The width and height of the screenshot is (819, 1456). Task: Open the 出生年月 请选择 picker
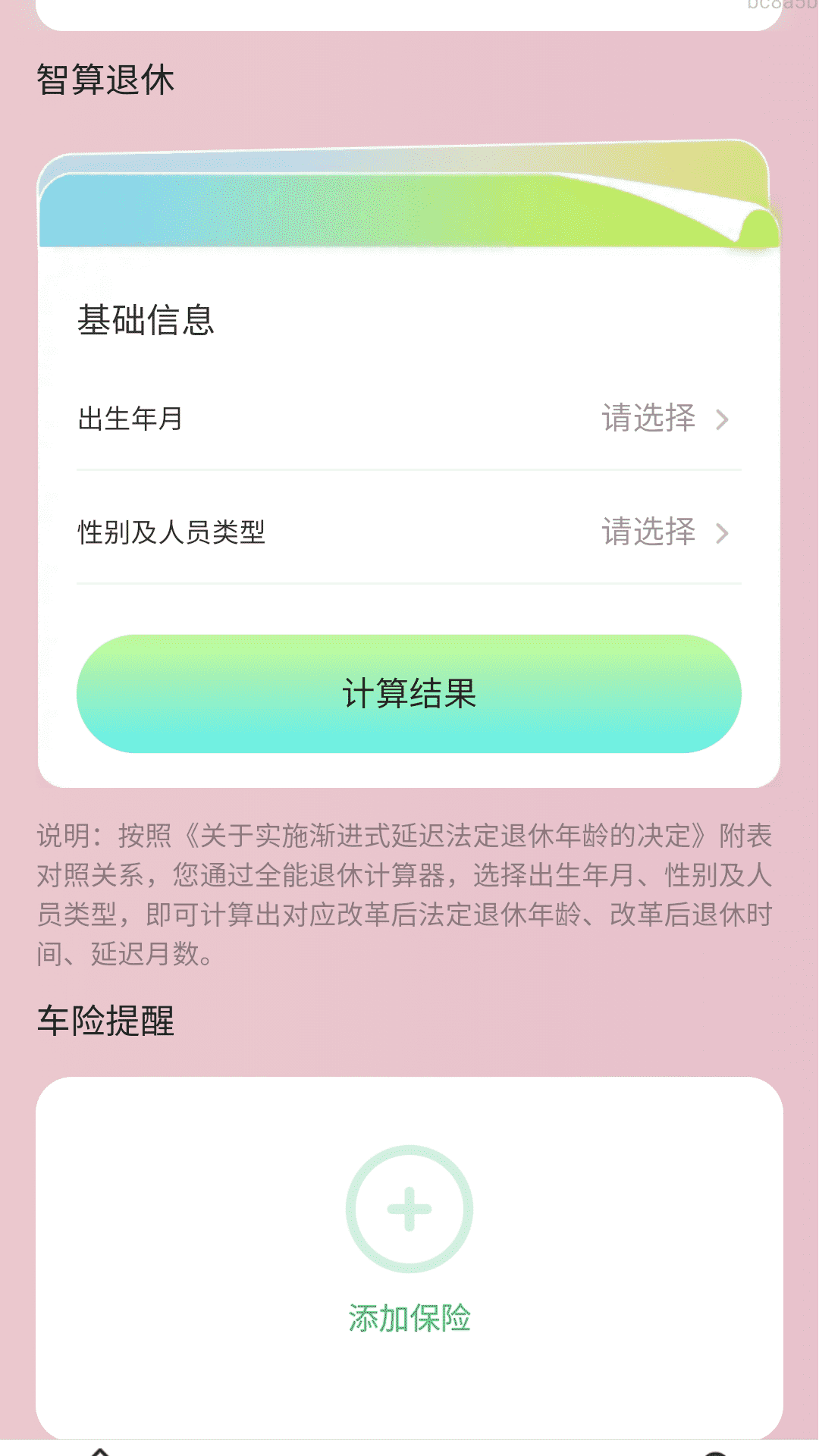(648, 419)
